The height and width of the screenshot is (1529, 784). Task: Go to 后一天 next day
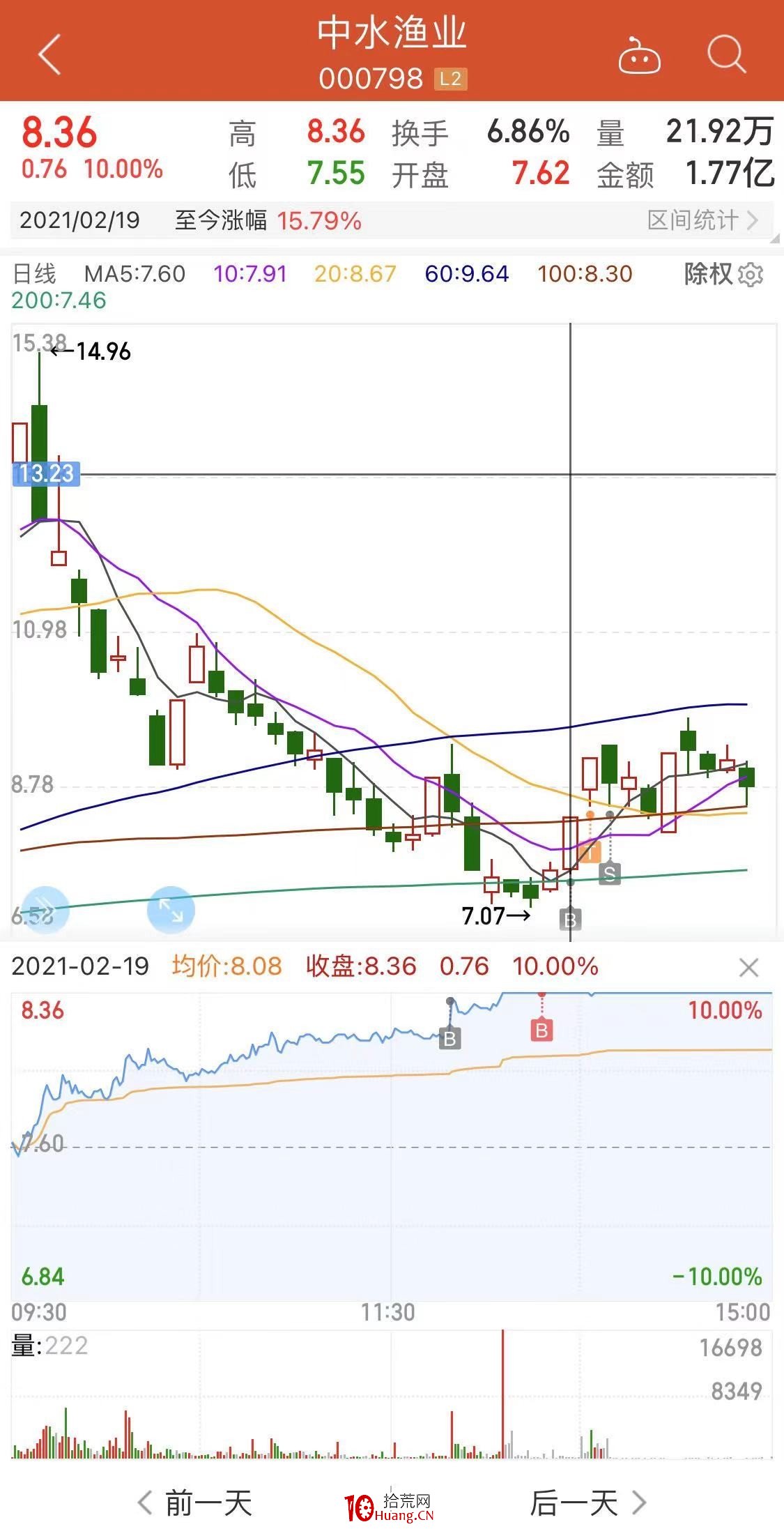click(589, 1503)
